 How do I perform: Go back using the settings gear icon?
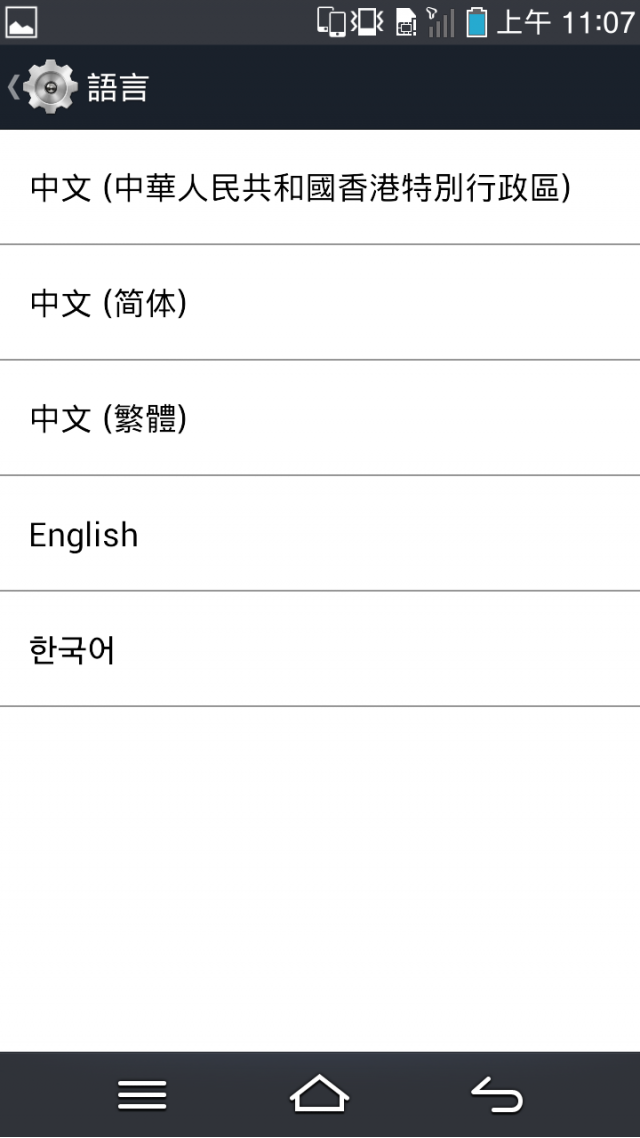44,87
